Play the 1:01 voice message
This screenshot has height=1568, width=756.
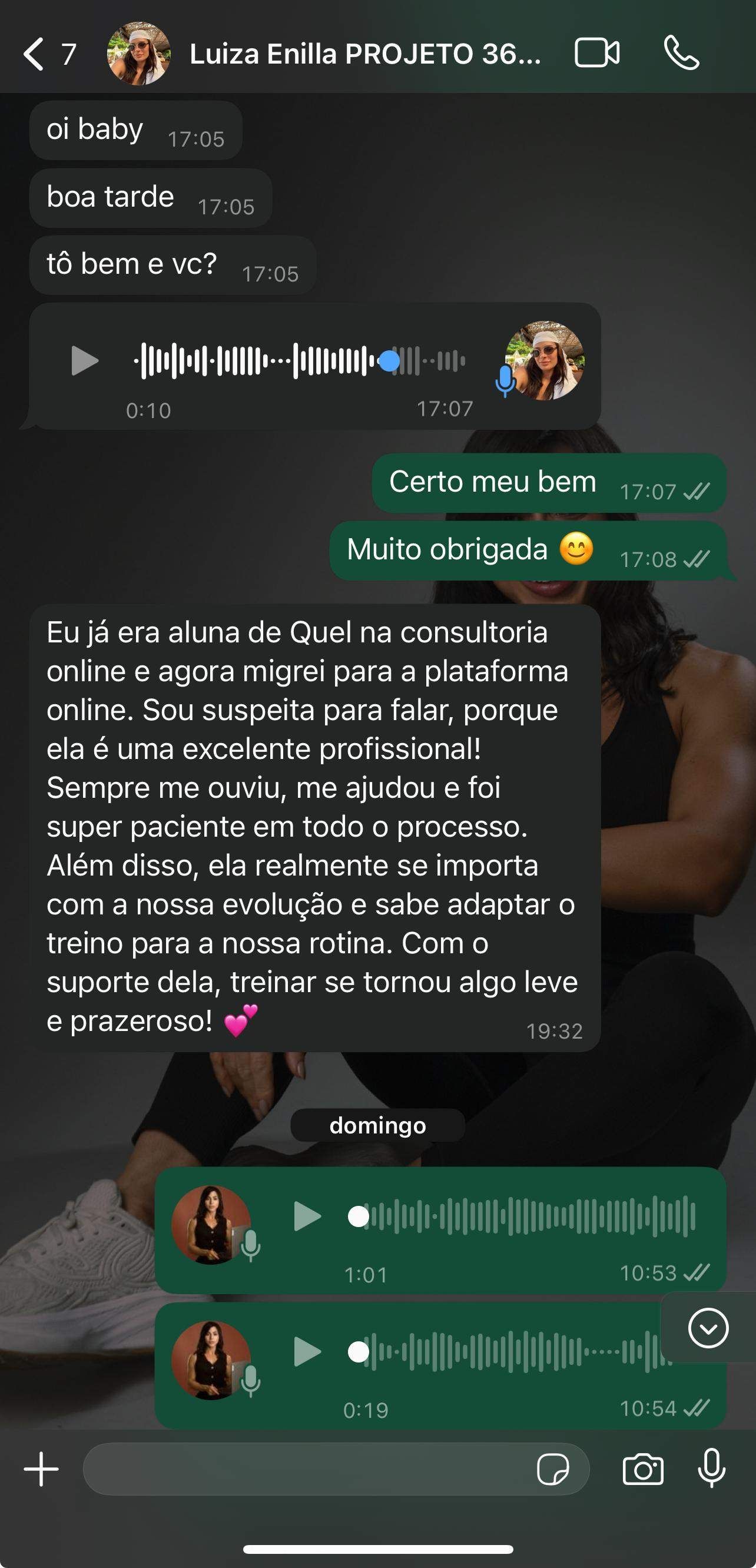point(307,1216)
